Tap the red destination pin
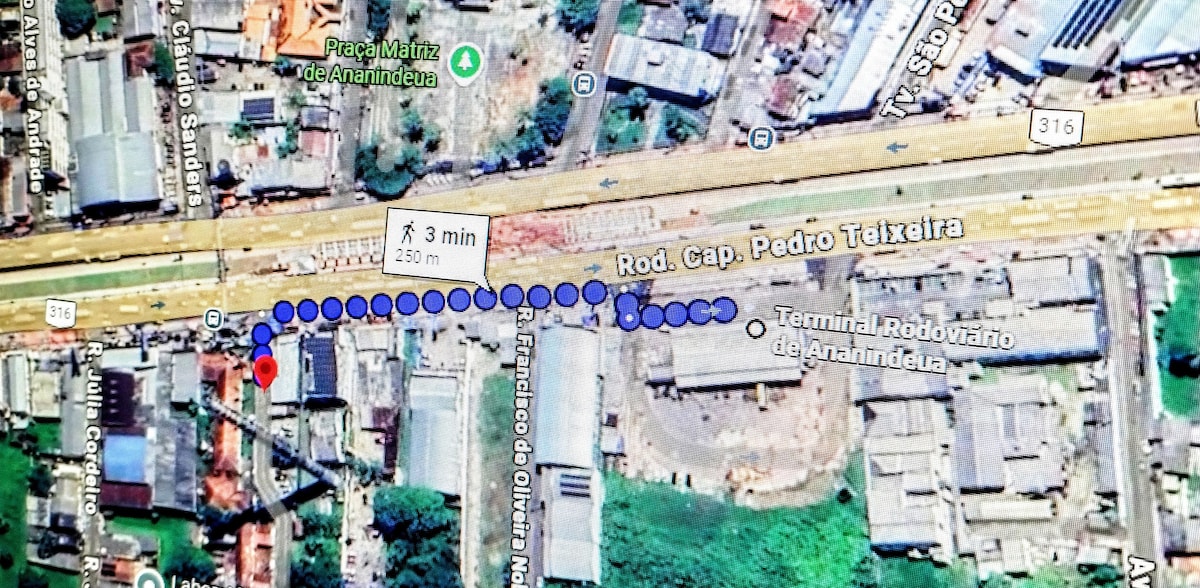The image size is (1200, 588). click(264, 371)
